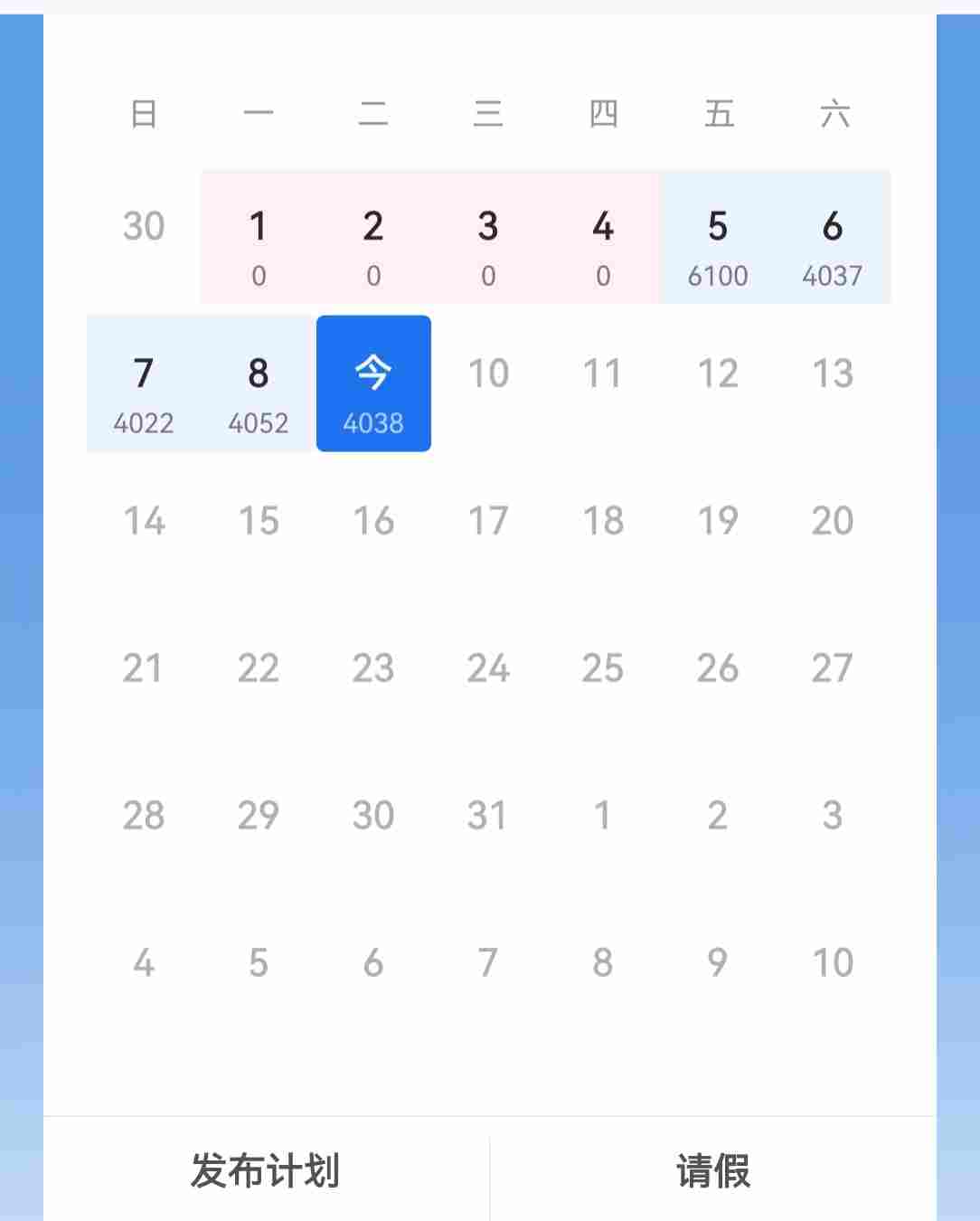
Task: Select date 31 in the calendar
Action: click(488, 816)
